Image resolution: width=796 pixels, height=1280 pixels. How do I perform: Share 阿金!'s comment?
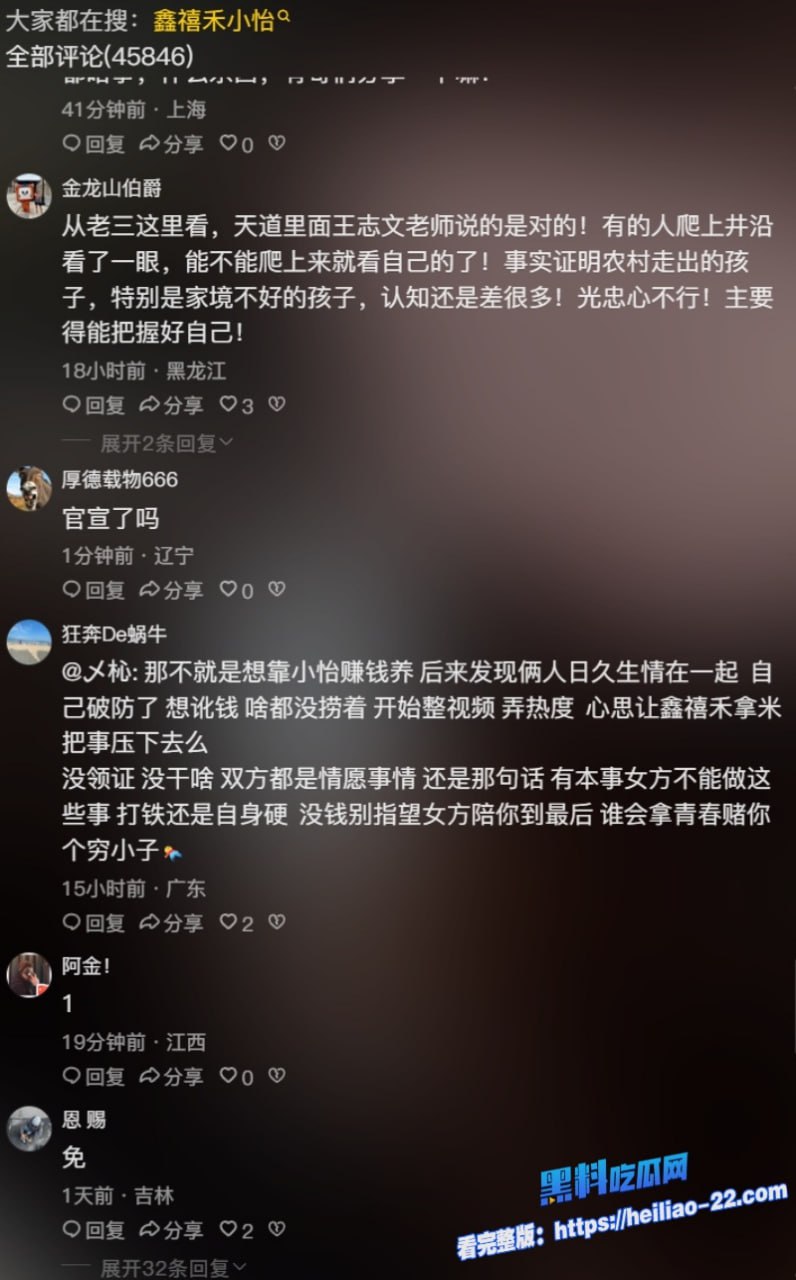(x=171, y=1076)
